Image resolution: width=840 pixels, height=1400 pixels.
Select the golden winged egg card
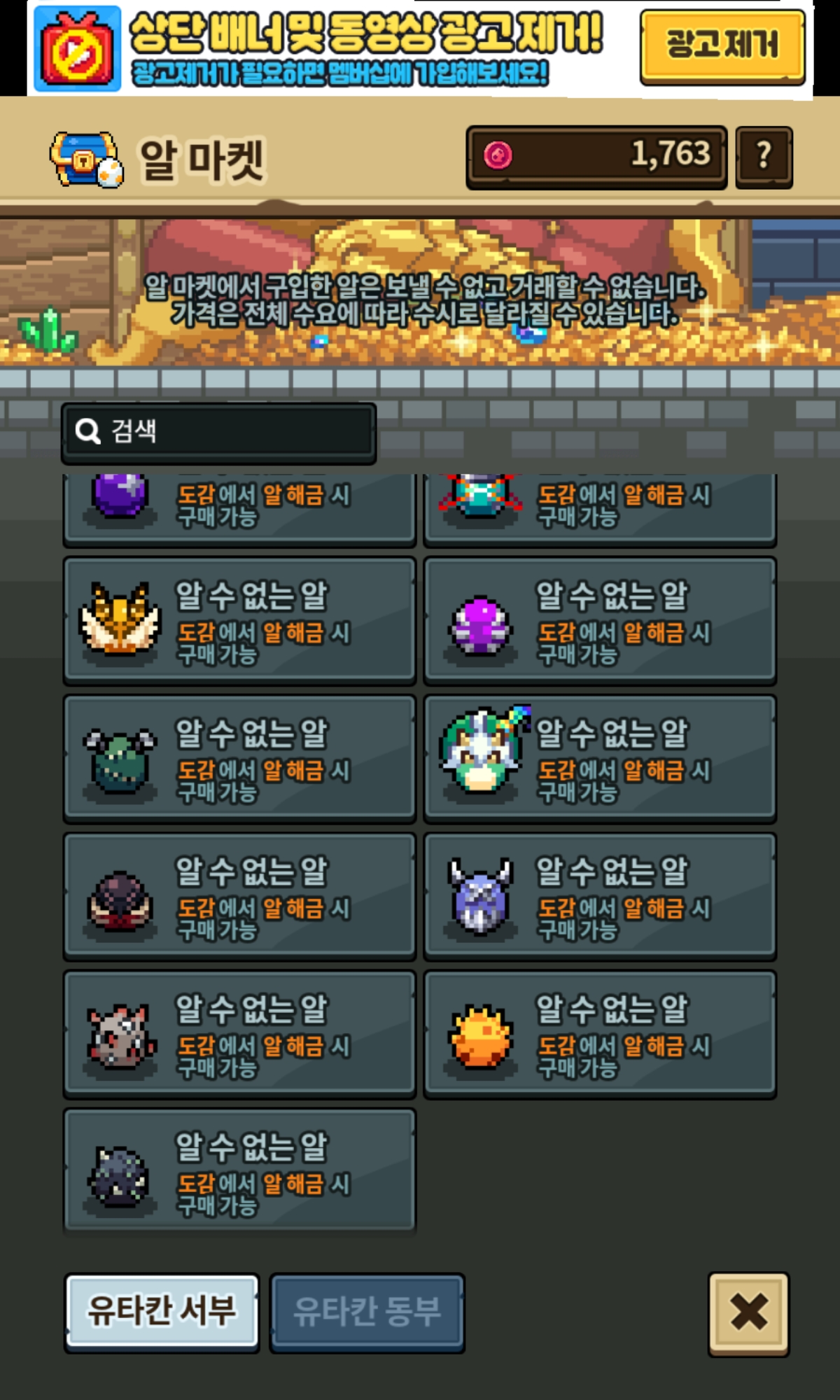[239, 620]
